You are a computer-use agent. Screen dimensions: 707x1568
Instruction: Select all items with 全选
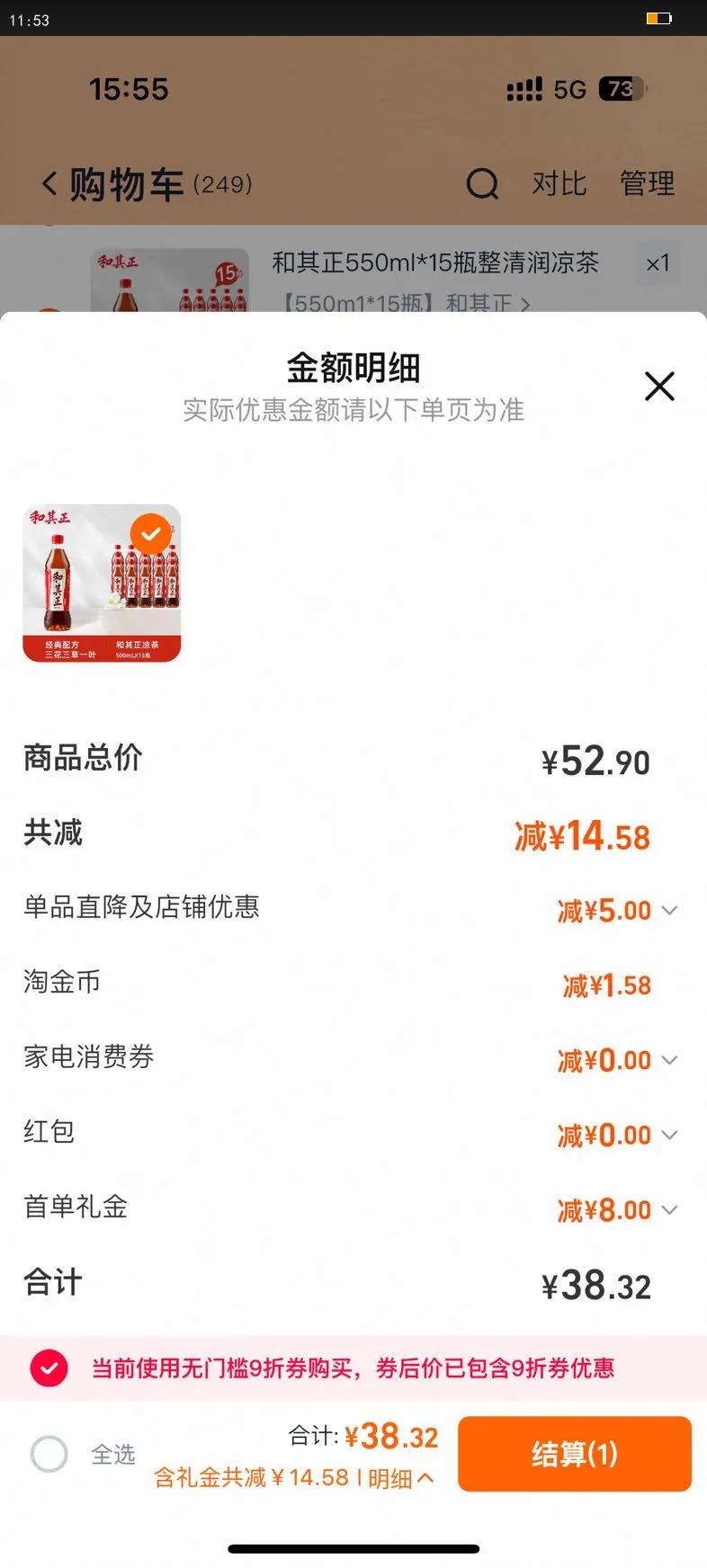pos(49,1454)
